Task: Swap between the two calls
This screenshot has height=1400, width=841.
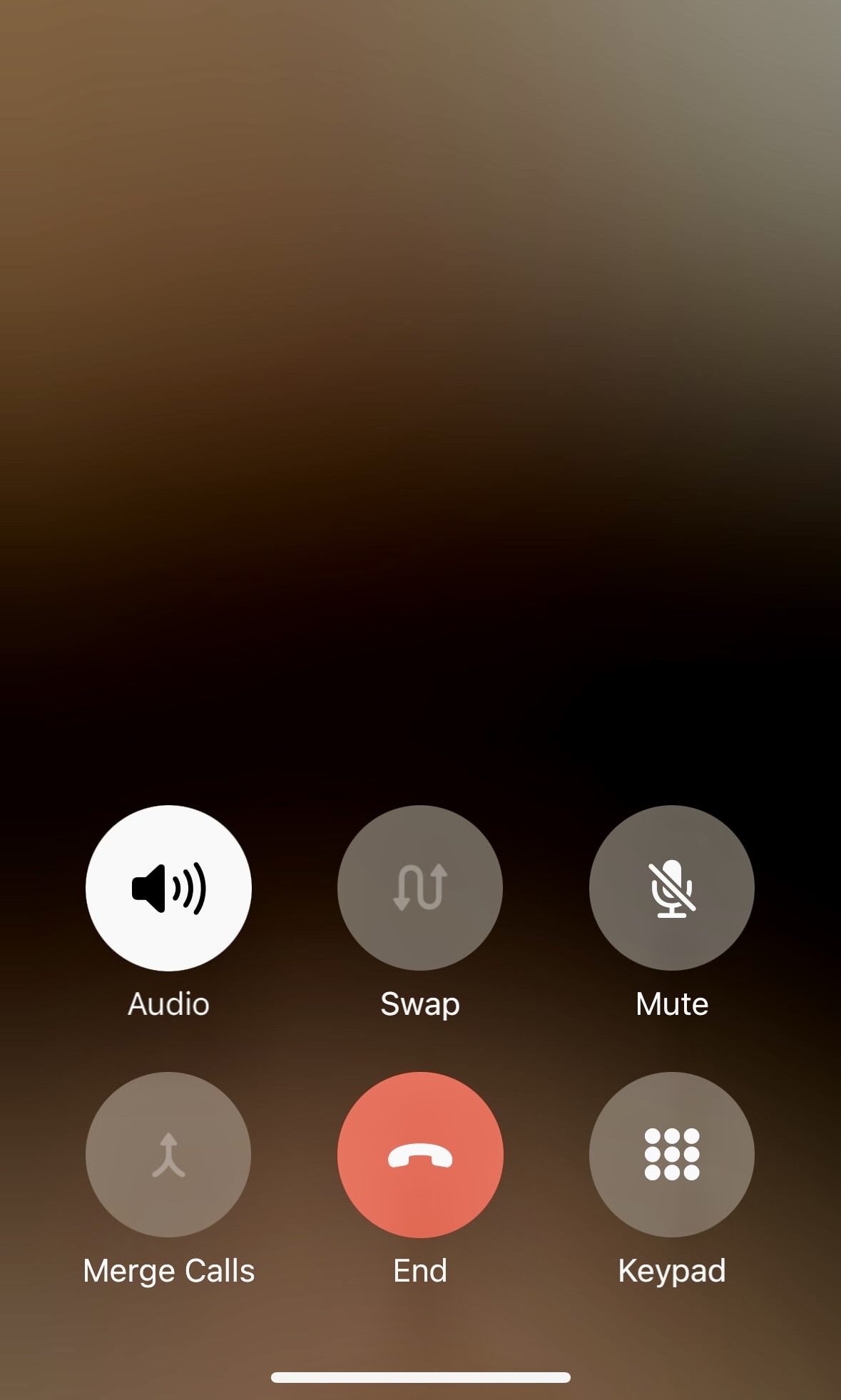Action: tap(420, 888)
